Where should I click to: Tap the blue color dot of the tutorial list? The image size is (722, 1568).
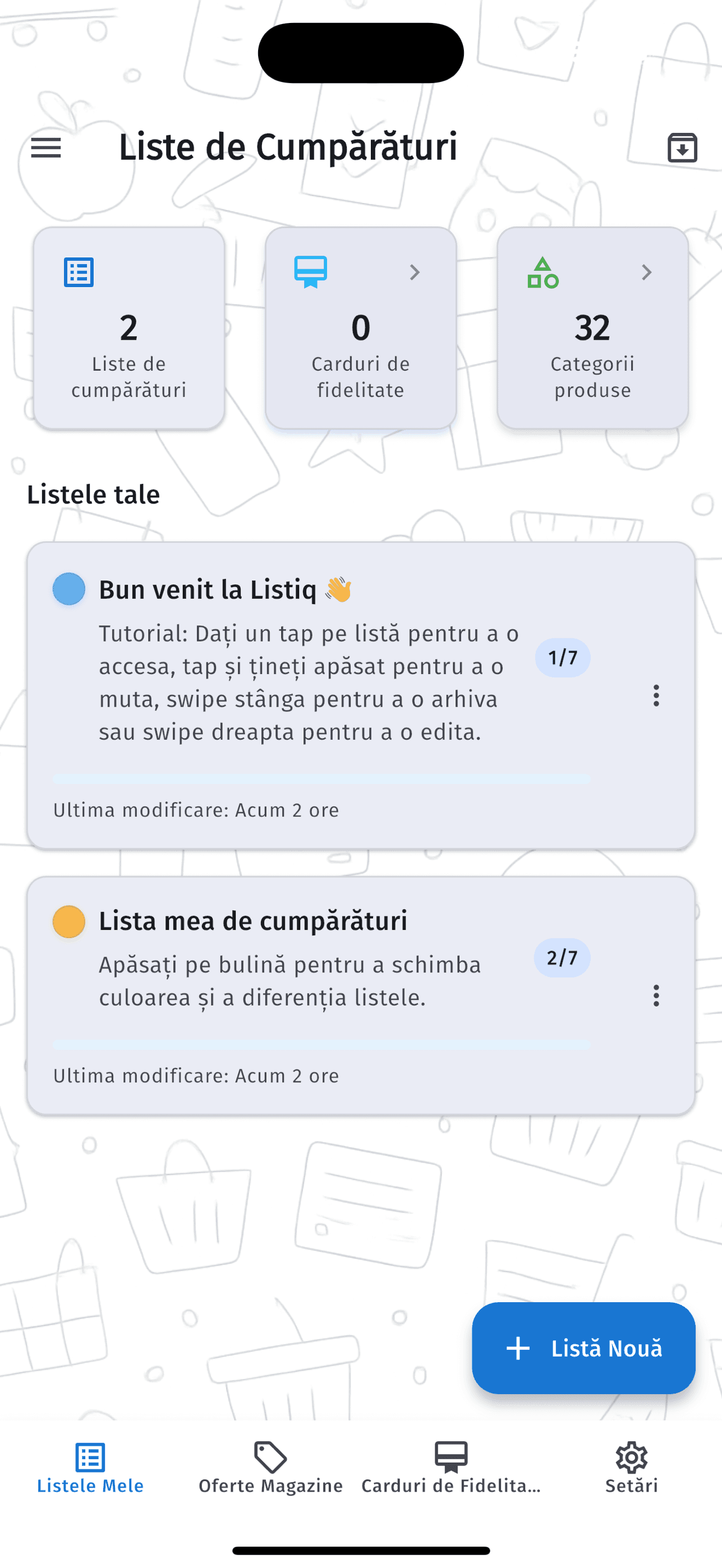[68, 589]
